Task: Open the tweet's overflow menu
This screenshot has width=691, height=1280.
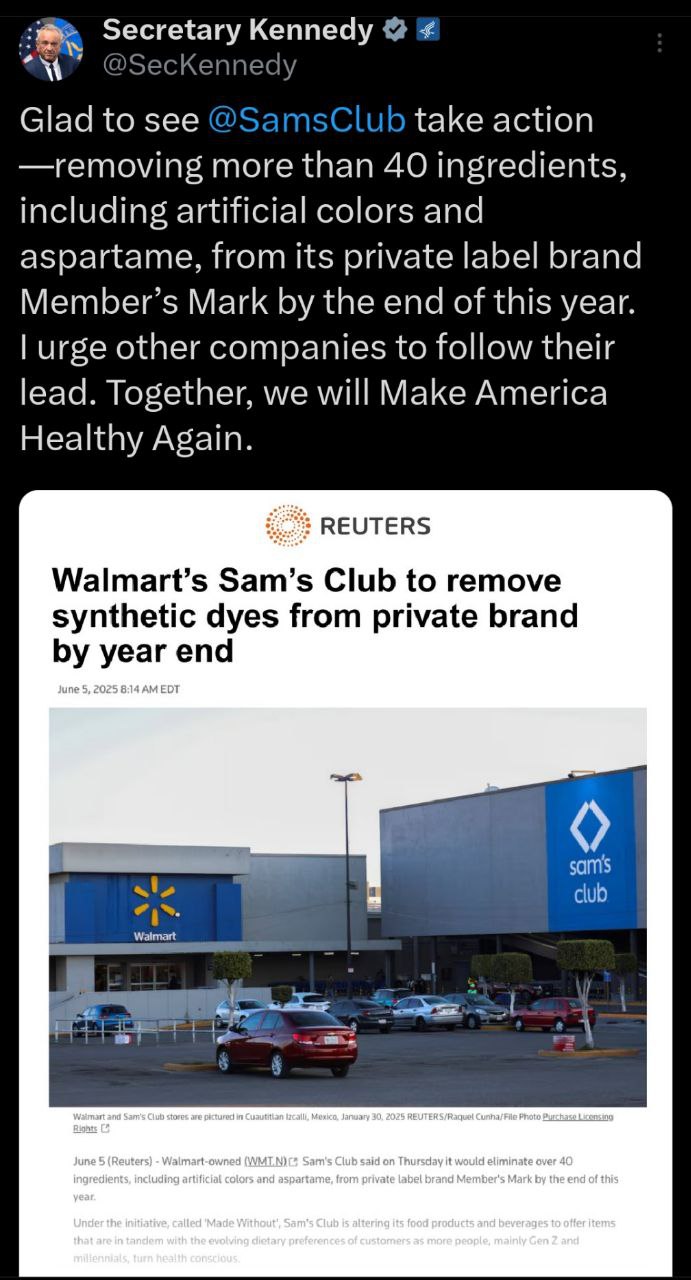Action: tap(659, 43)
